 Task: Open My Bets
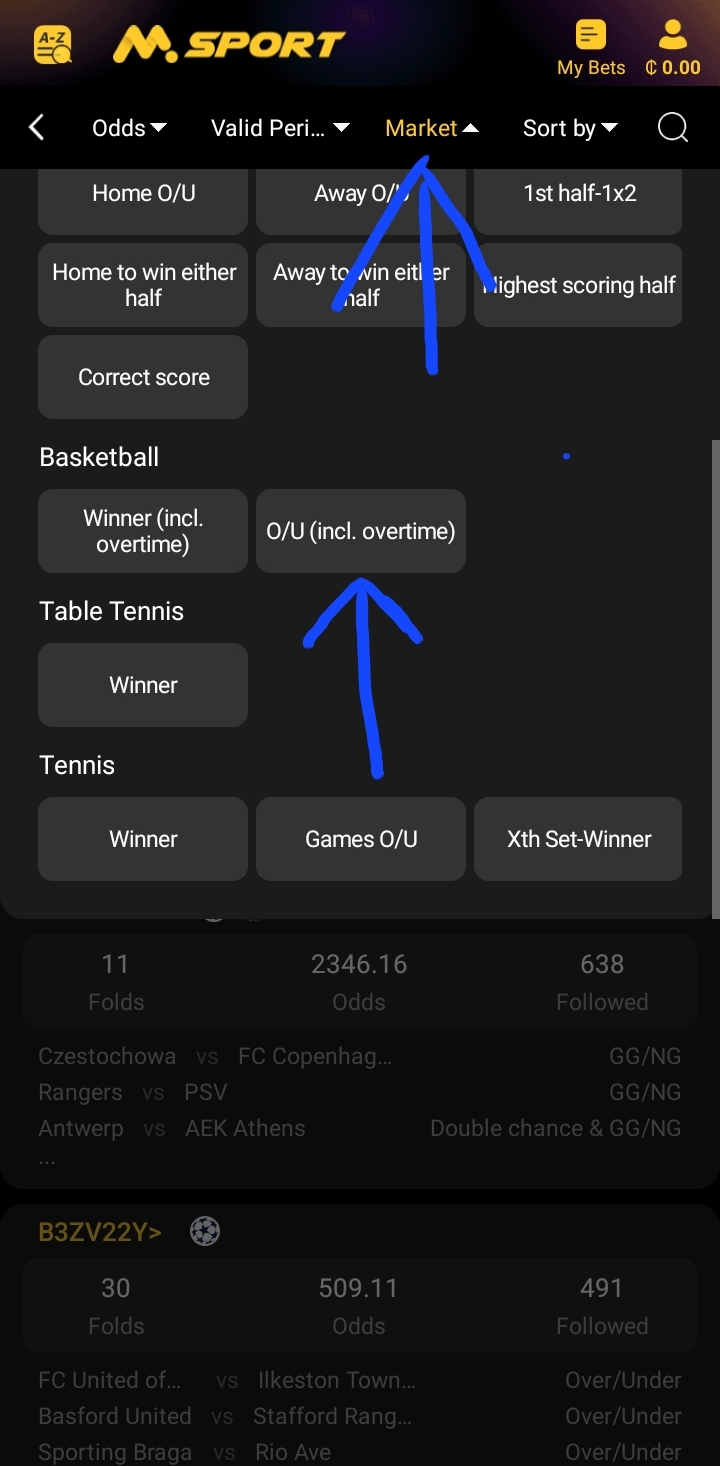[591, 48]
